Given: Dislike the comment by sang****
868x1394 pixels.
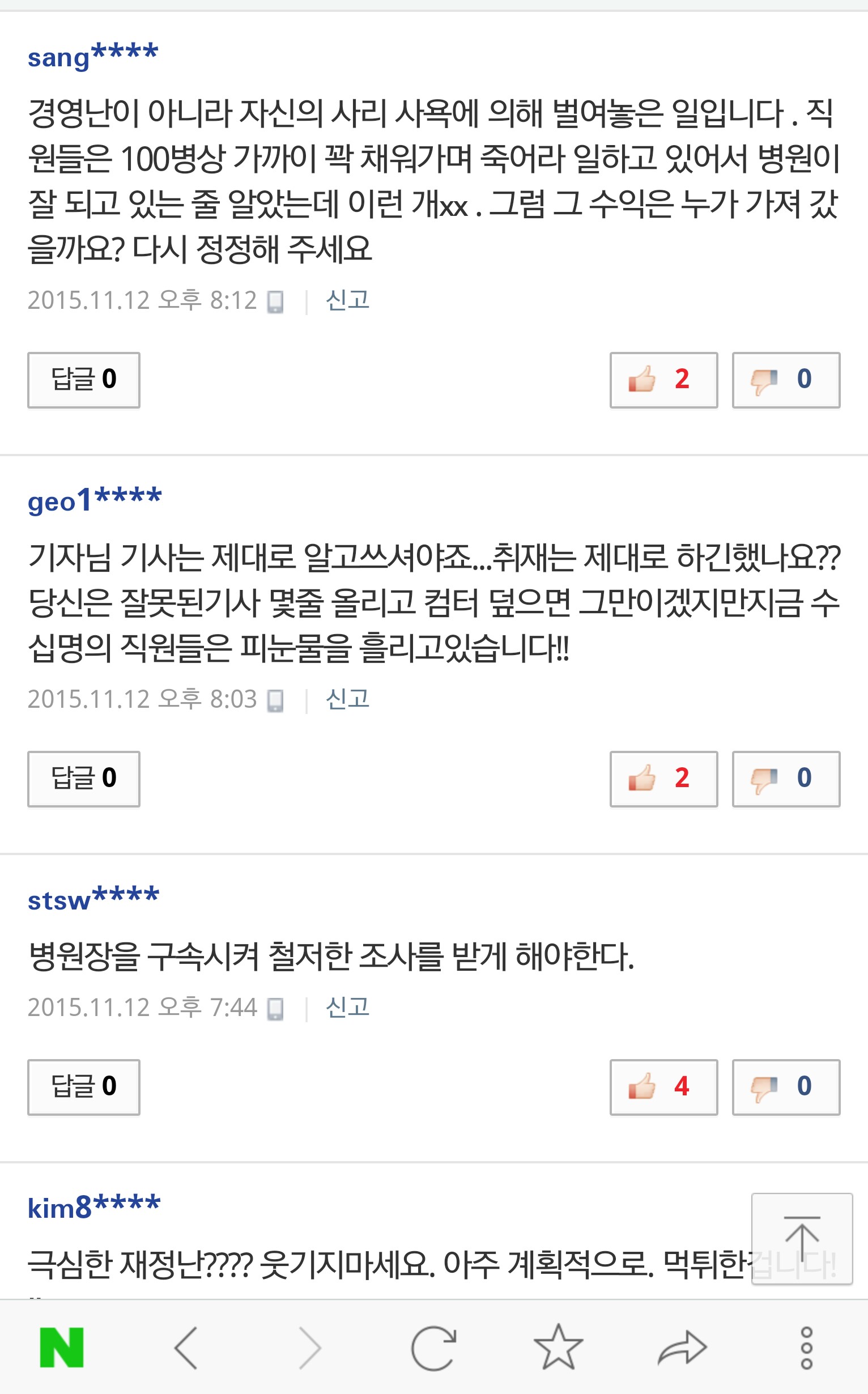Looking at the screenshot, I should (x=785, y=380).
